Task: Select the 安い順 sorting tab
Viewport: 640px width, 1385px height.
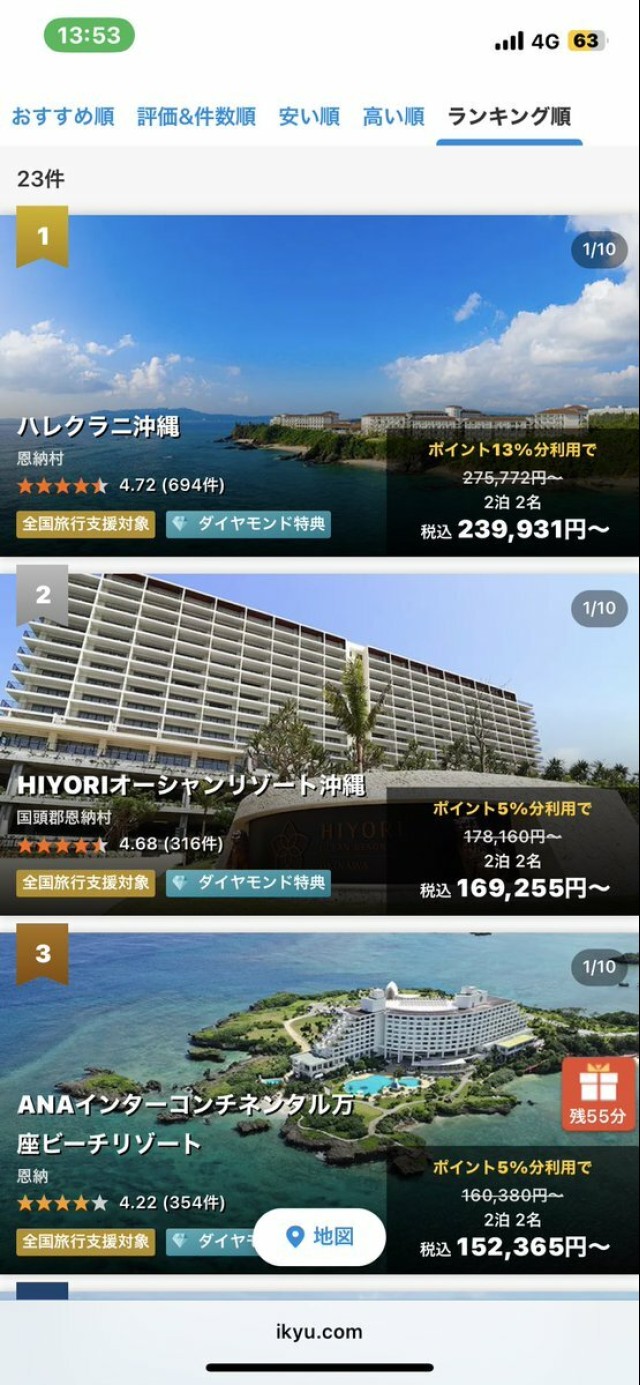Action: pyautogui.click(x=309, y=116)
